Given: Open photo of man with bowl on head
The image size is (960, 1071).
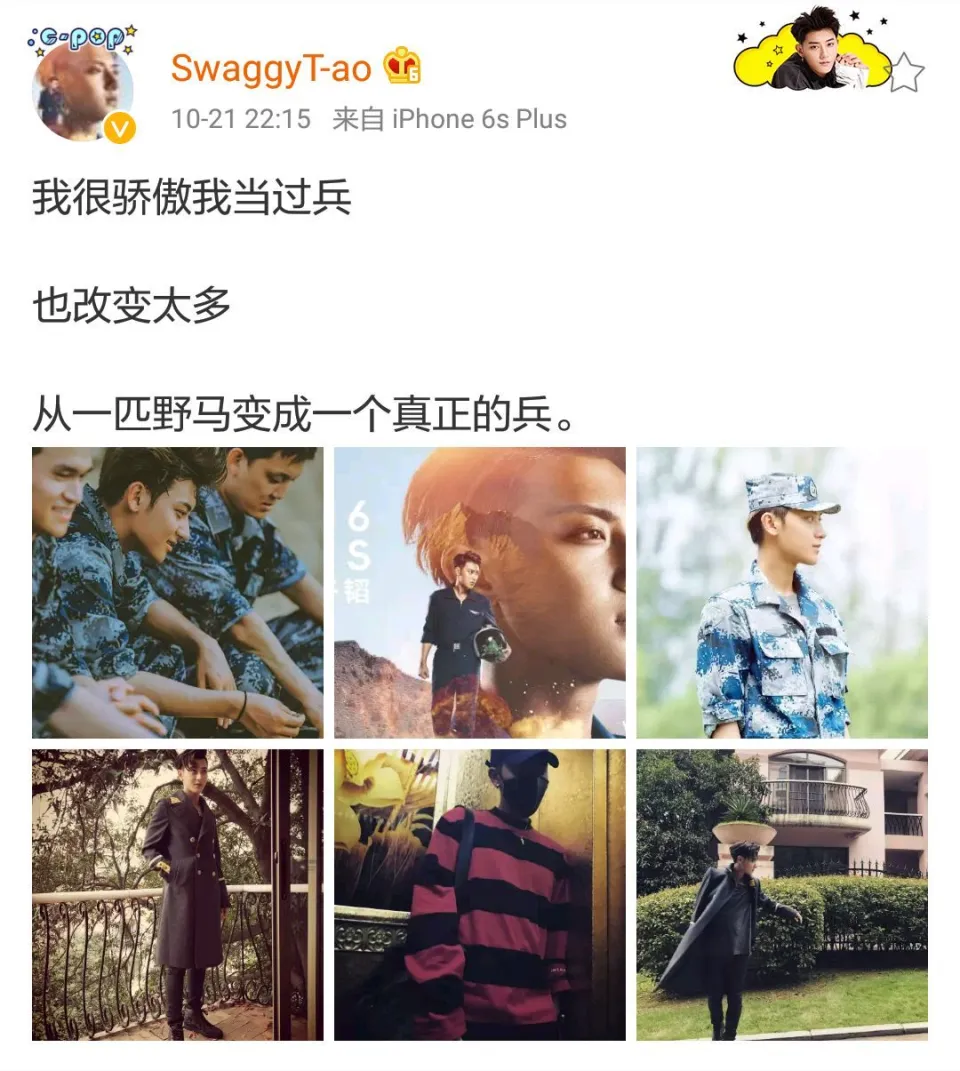Looking at the screenshot, I should coord(782,894).
